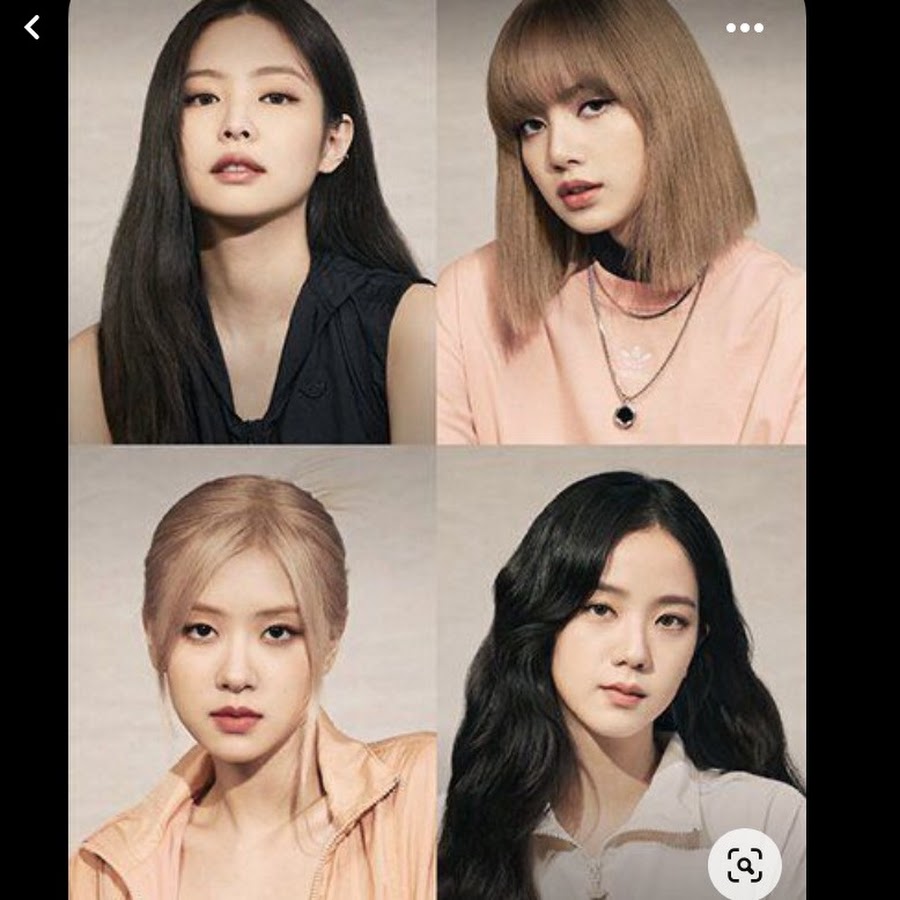Go back using the top-left arrow
This screenshot has height=900, width=900.
(x=32, y=28)
